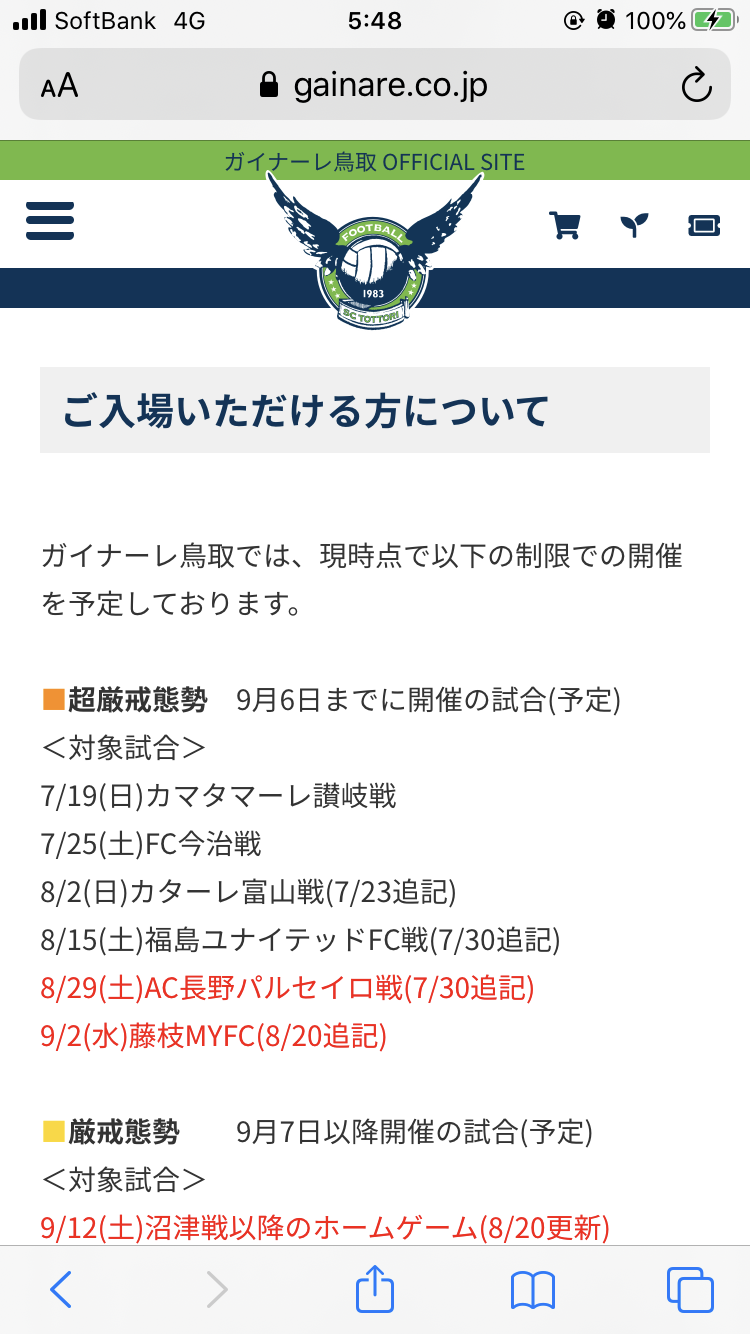Open Safari bookmarks
This screenshot has height=1334, width=750.
(532, 1290)
